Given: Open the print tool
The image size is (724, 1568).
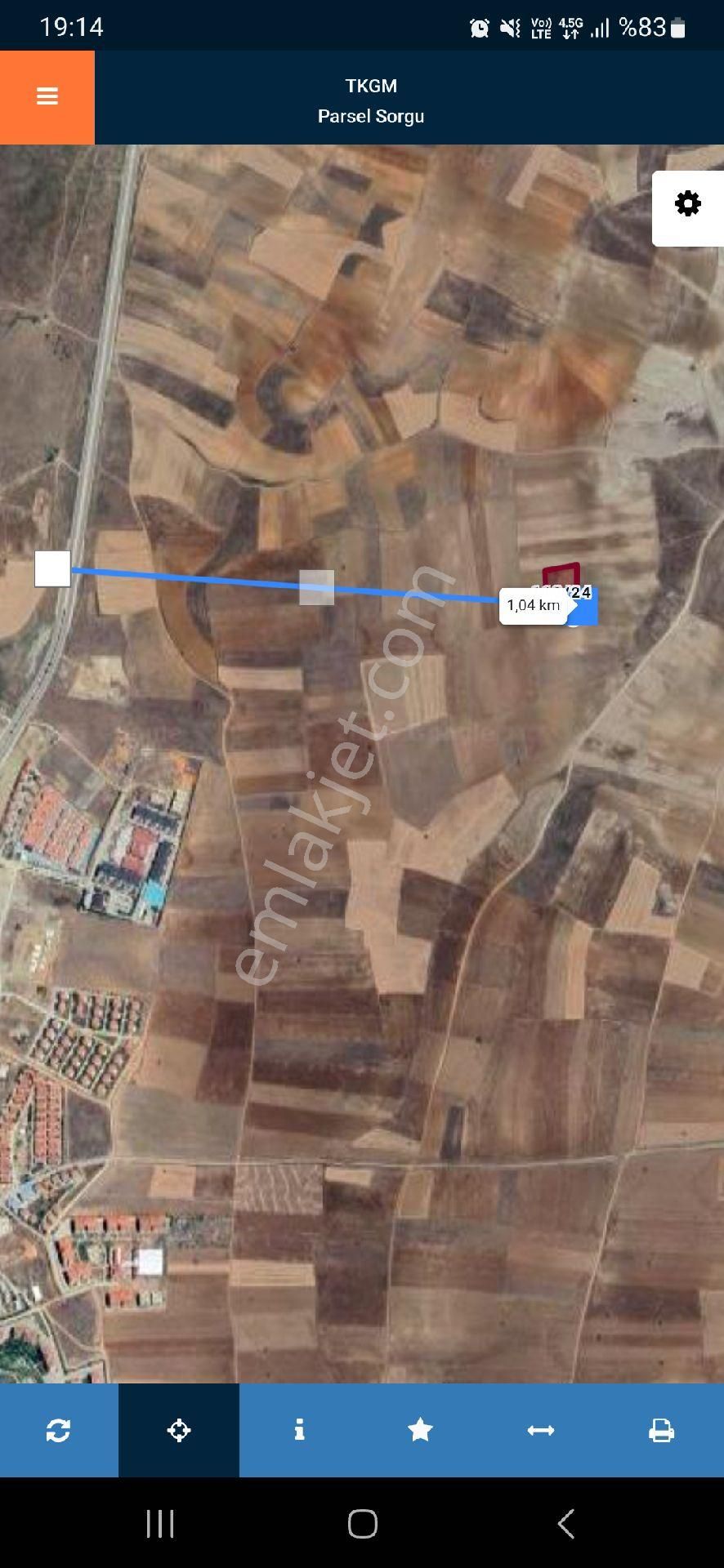Looking at the screenshot, I should point(662,1430).
